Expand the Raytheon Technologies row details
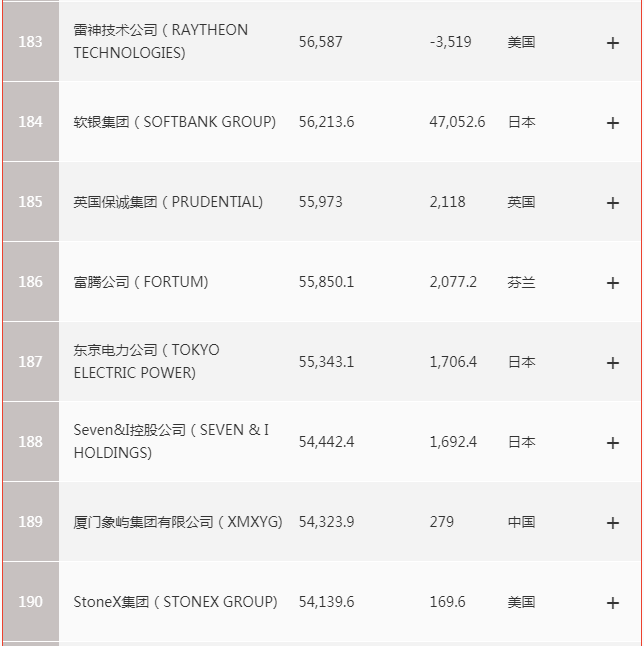 click(613, 43)
